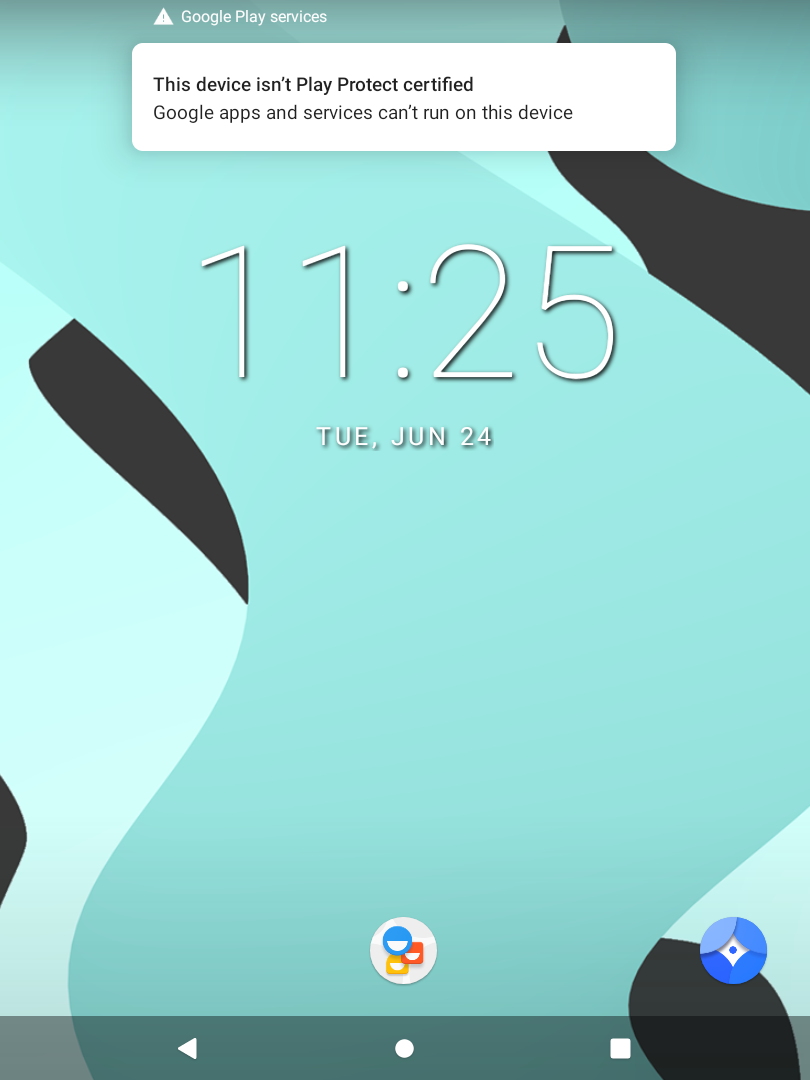This screenshot has height=1080, width=810.
Task: Launch the blue compass star app
Action: 733,950
